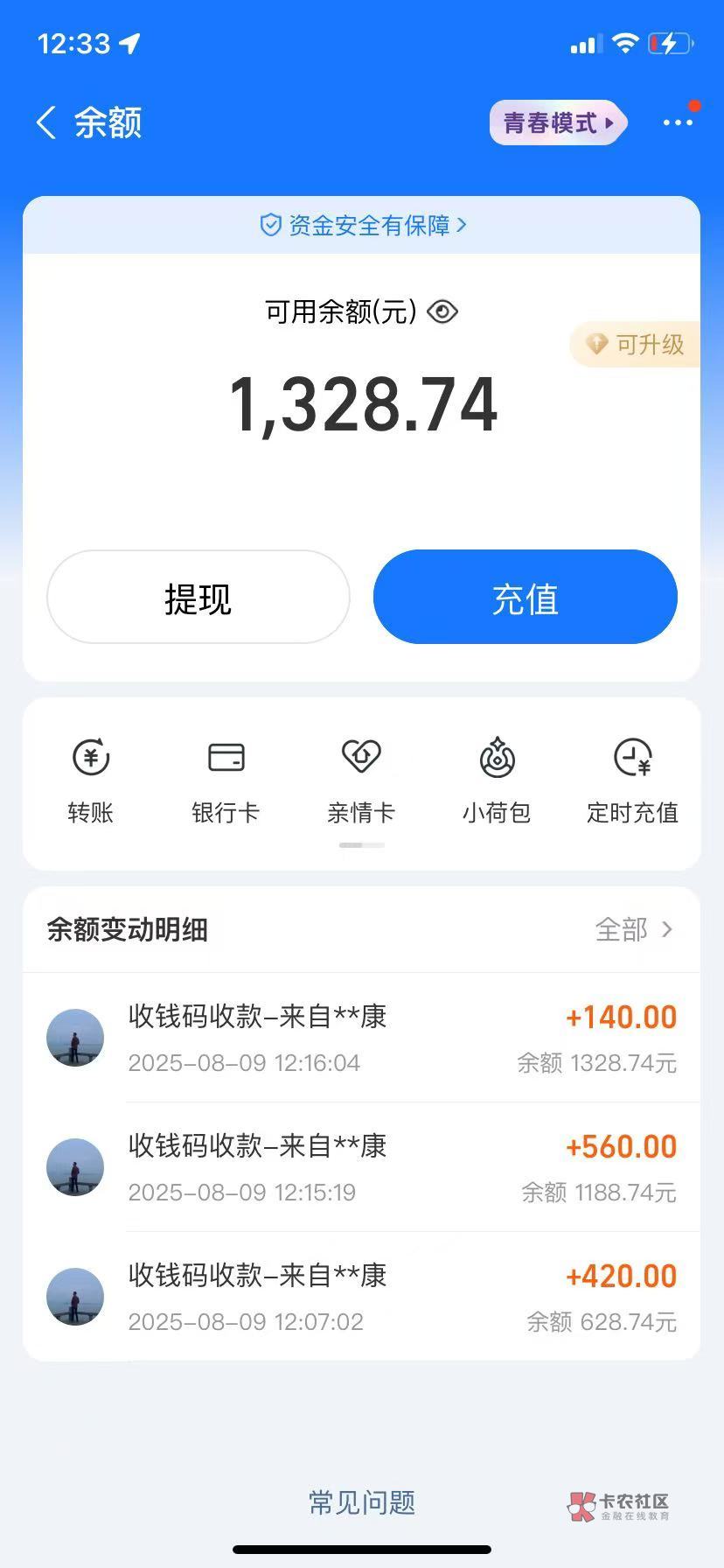Go back from the 余额 page
The image size is (724, 1568).
[46, 122]
